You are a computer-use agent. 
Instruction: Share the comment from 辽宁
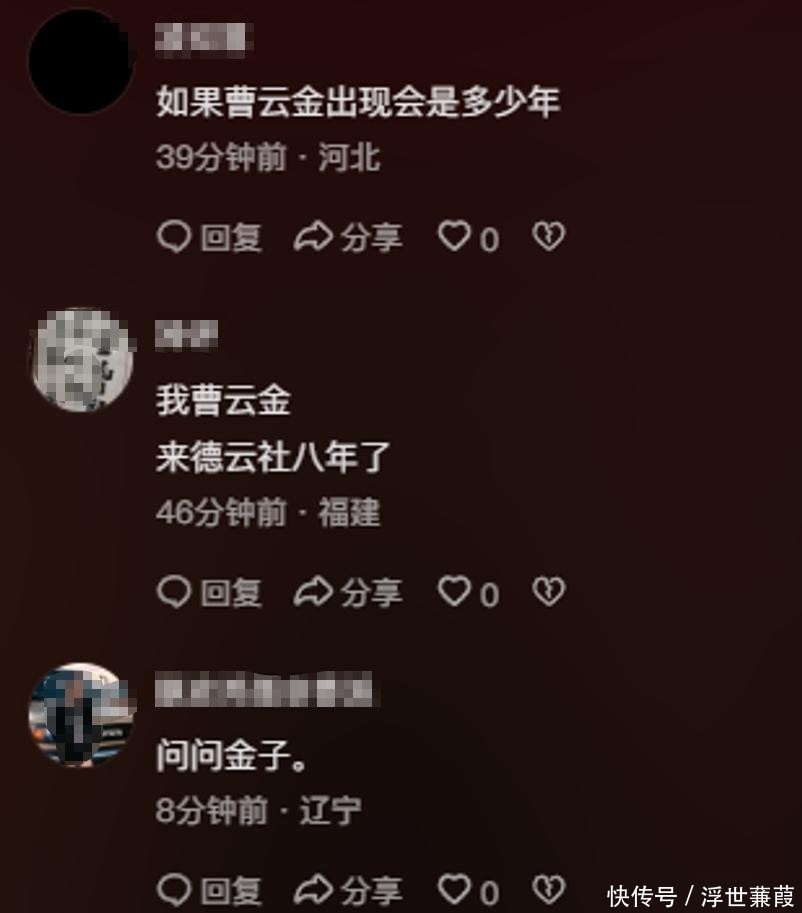347,889
